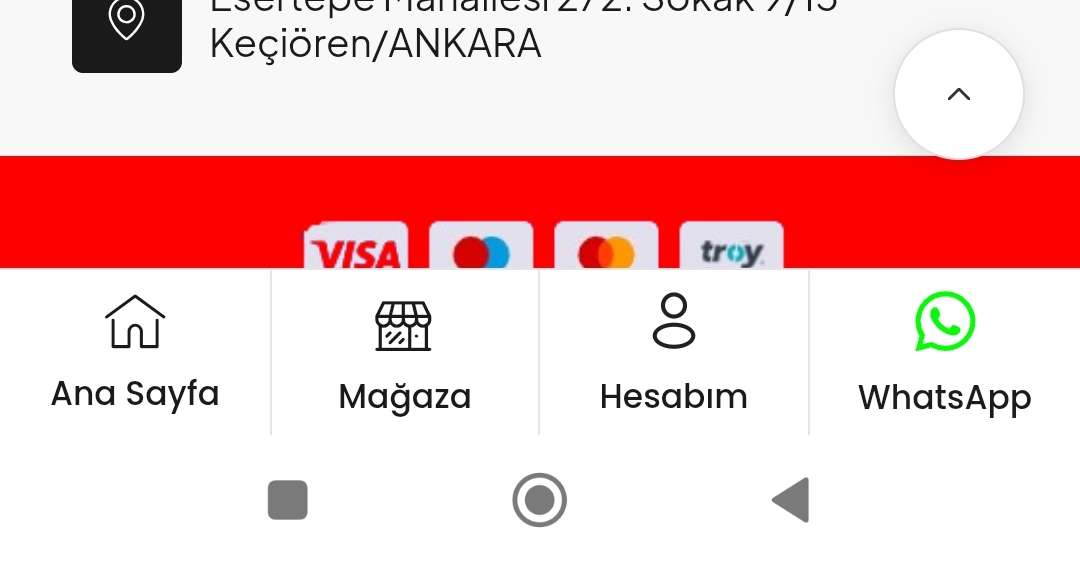This screenshot has width=1080, height=565.
Task: Tap the system back button
Action: click(x=791, y=500)
